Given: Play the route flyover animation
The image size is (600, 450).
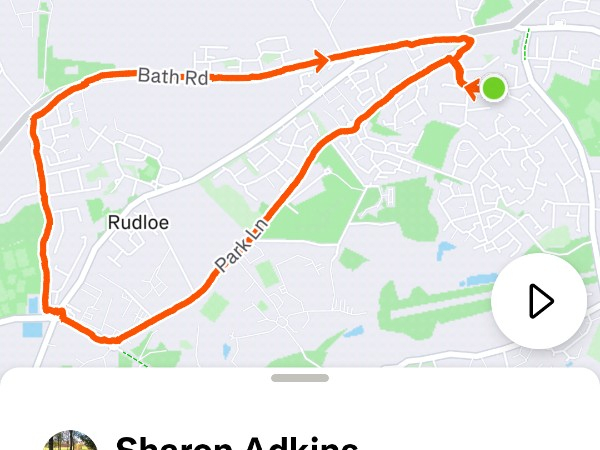Looking at the screenshot, I should pyautogui.click(x=540, y=300).
